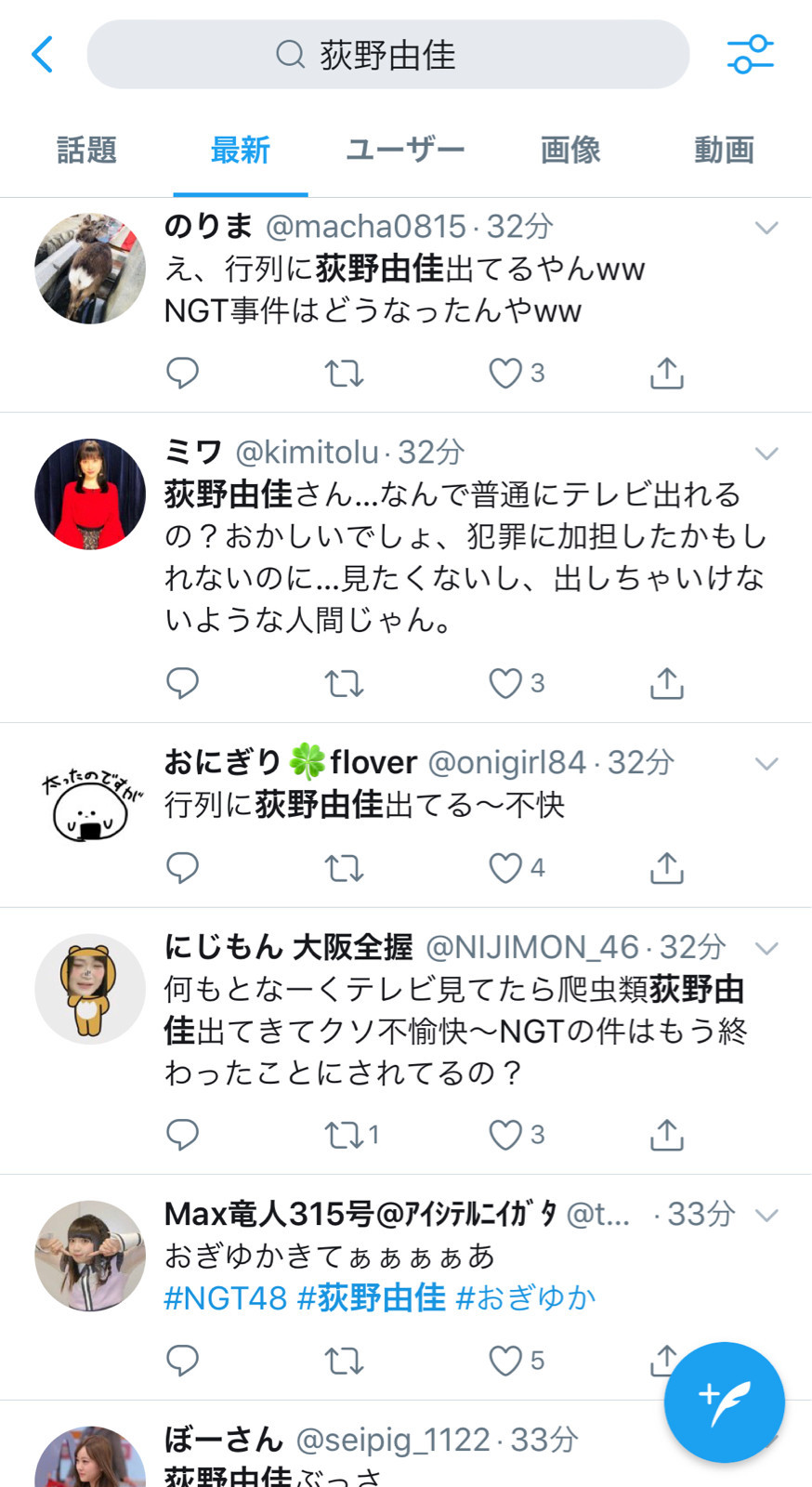The width and height of the screenshot is (812, 1487).
Task: Switch to the 画像 tab
Action: tap(570, 151)
